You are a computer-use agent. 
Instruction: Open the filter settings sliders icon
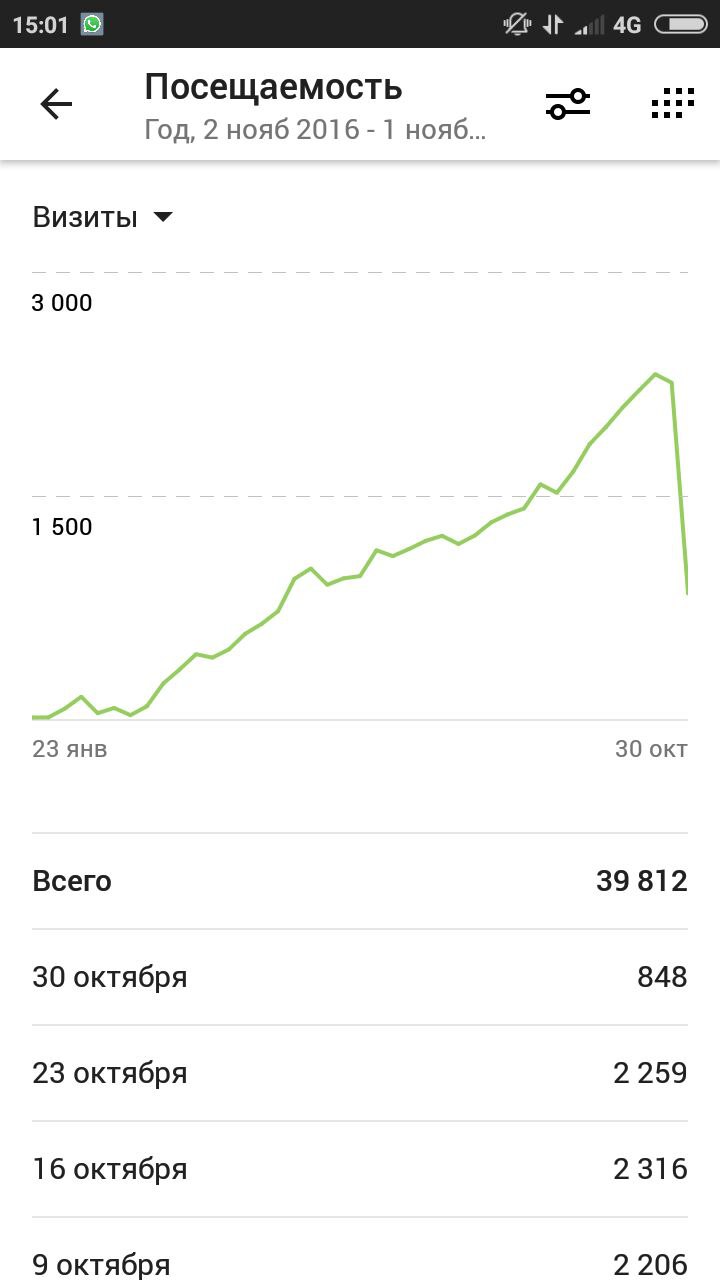coord(568,104)
